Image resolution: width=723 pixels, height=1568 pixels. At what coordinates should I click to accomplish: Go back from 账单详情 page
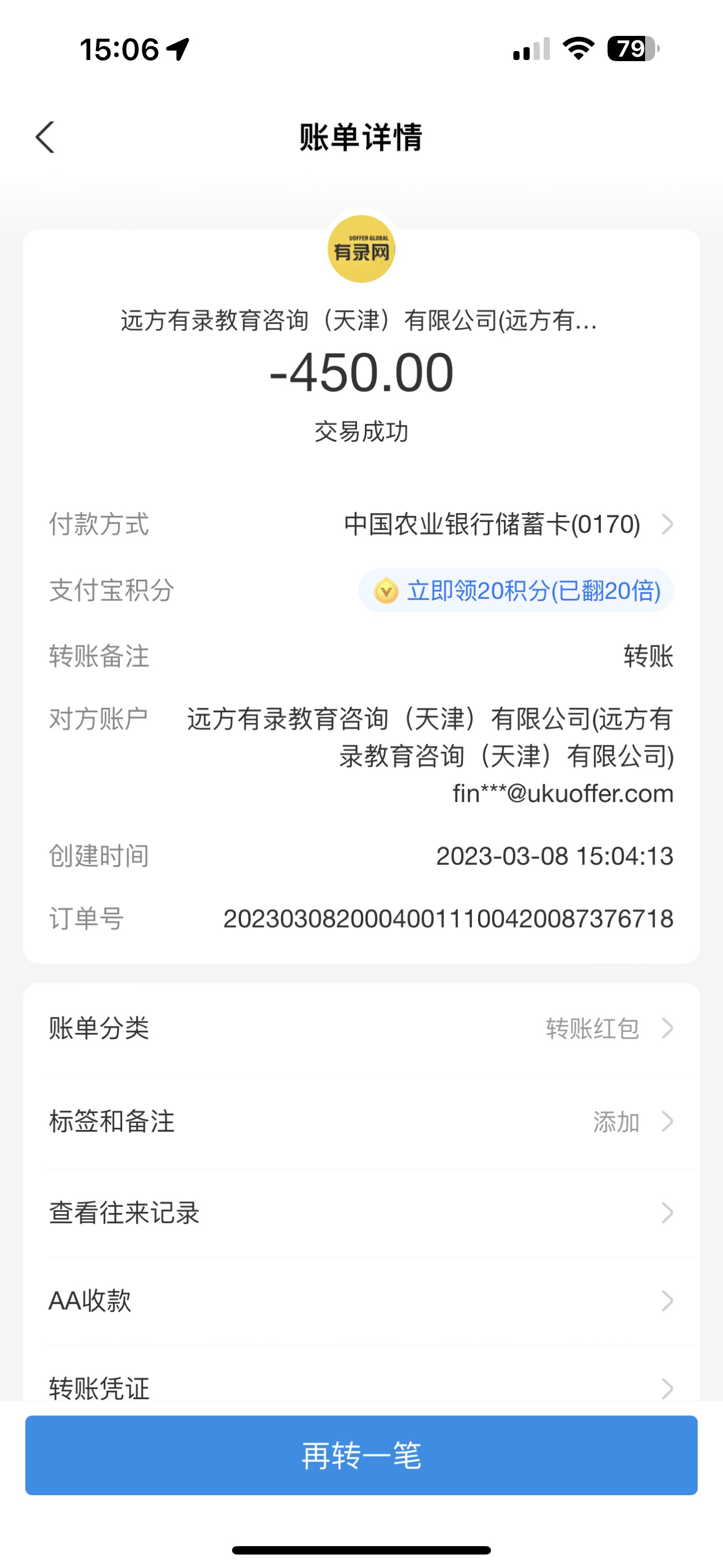pos(45,137)
